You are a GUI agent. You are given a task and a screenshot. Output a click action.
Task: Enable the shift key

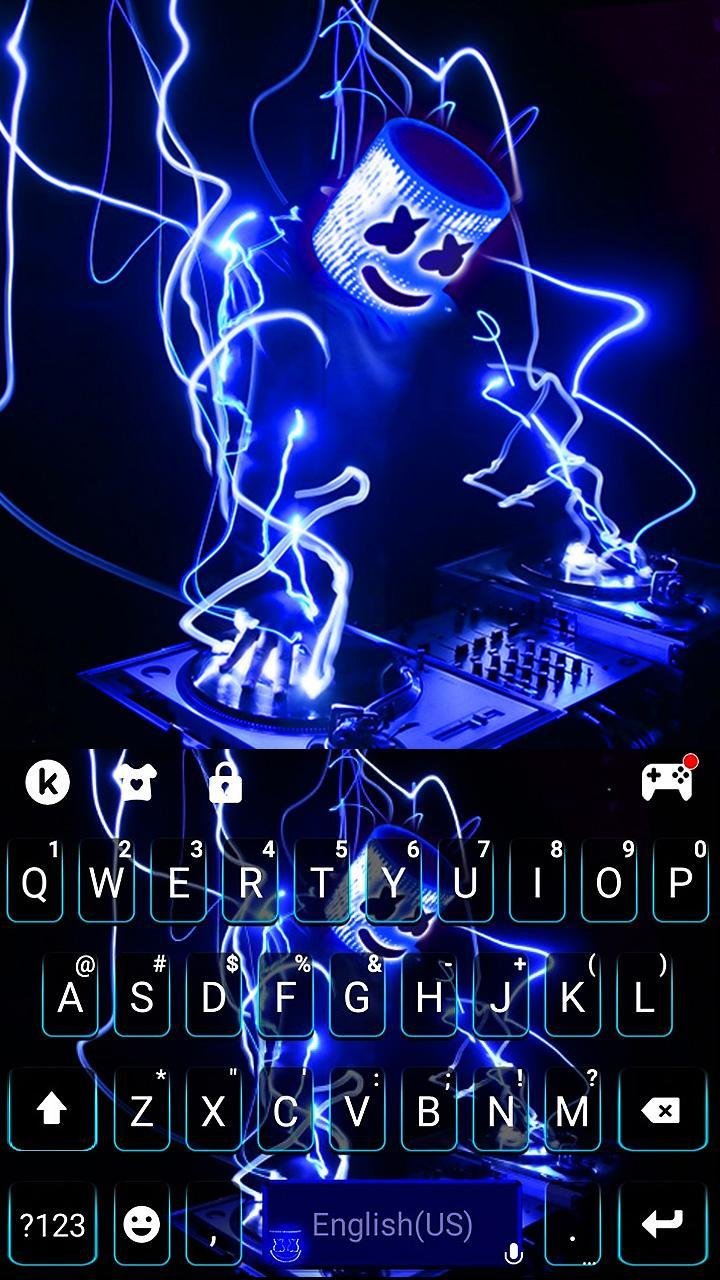(52, 1110)
